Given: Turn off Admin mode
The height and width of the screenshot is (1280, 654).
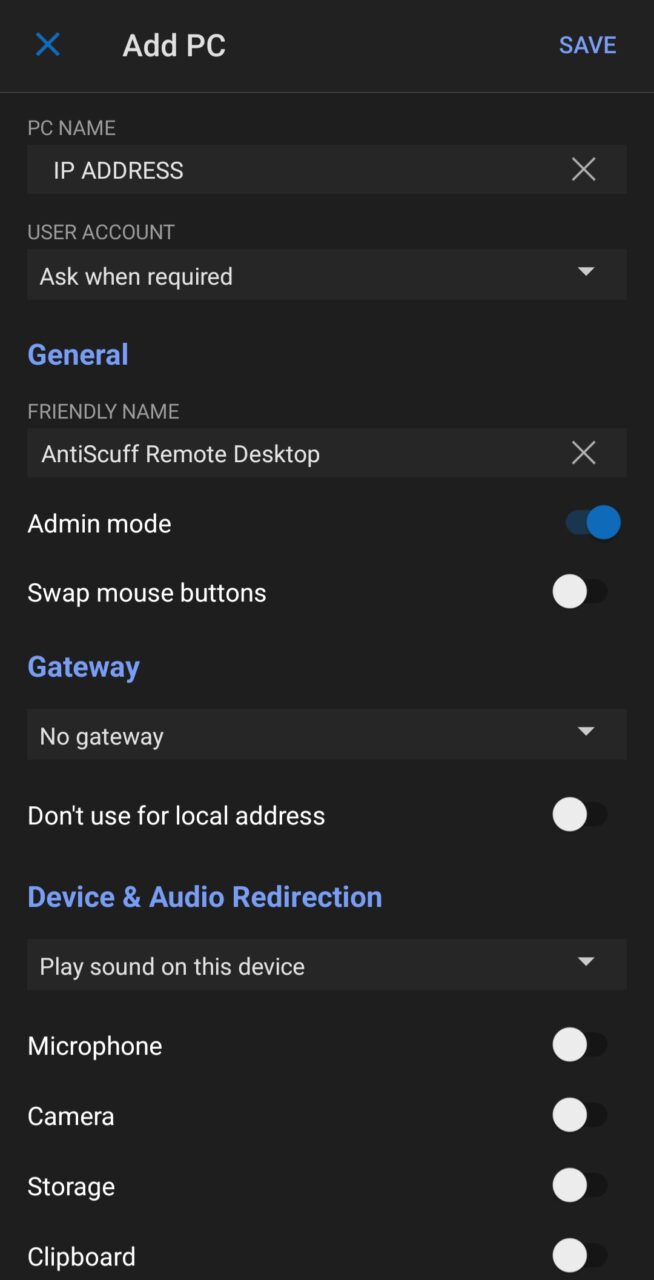Looking at the screenshot, I should (593, 523).
